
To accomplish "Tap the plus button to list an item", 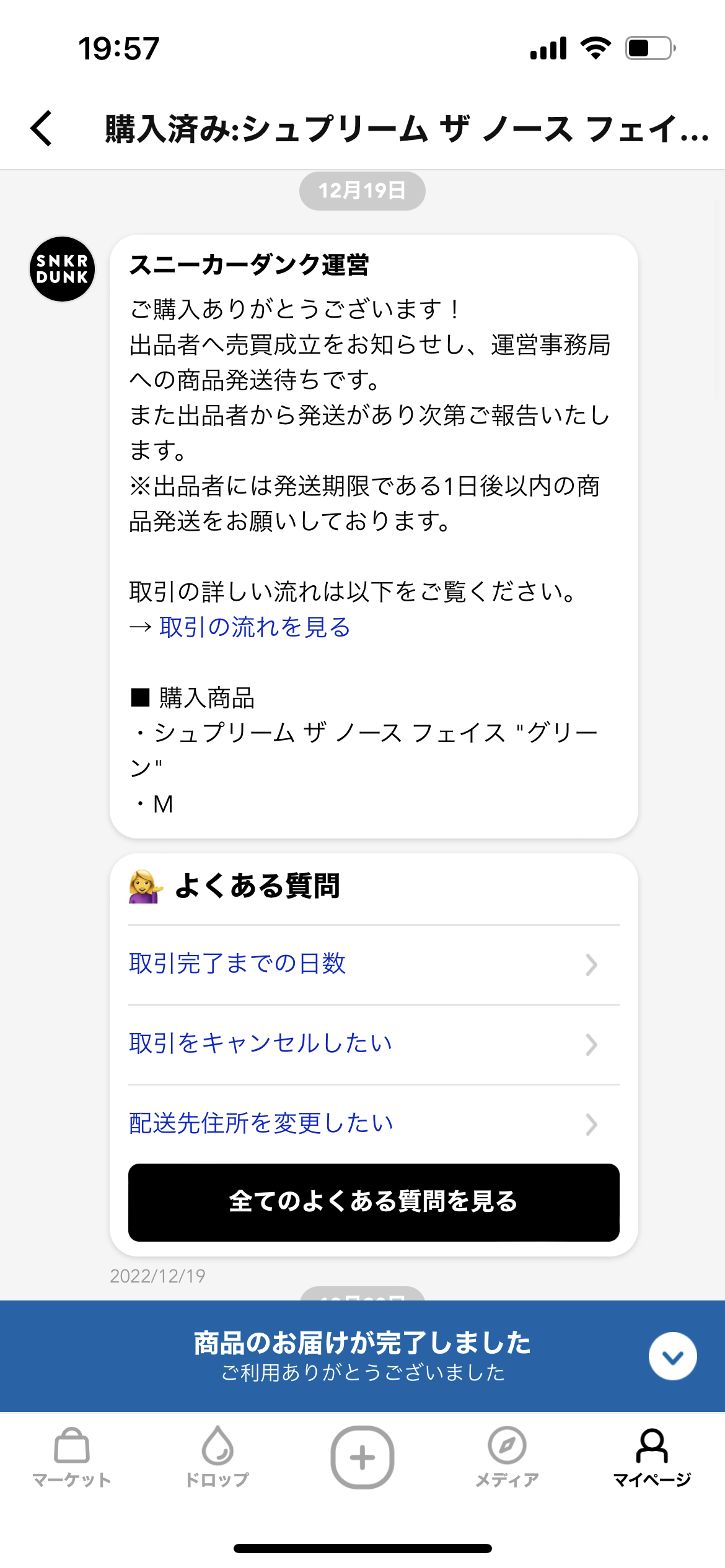I will (362, 1457).
